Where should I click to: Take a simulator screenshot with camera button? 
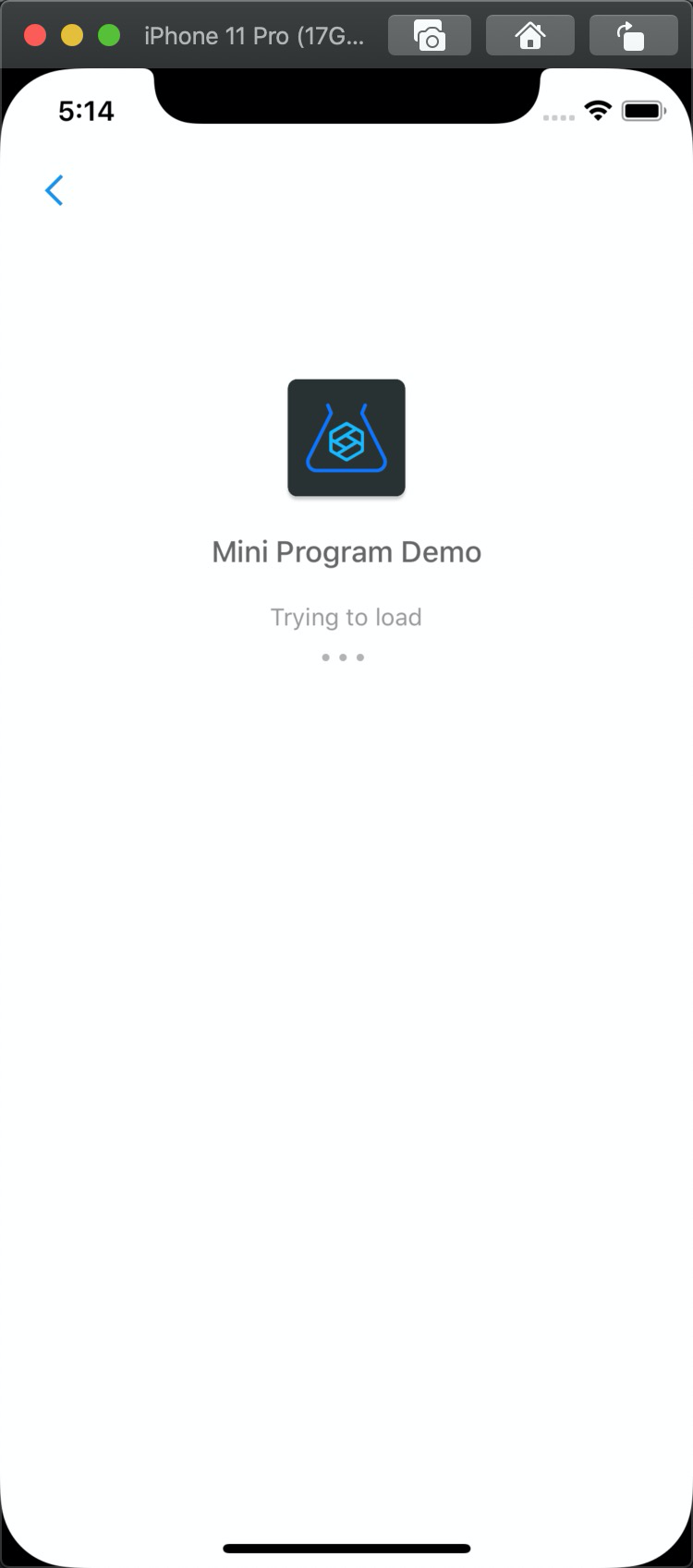pyautogui.click(x=430, y=36)
